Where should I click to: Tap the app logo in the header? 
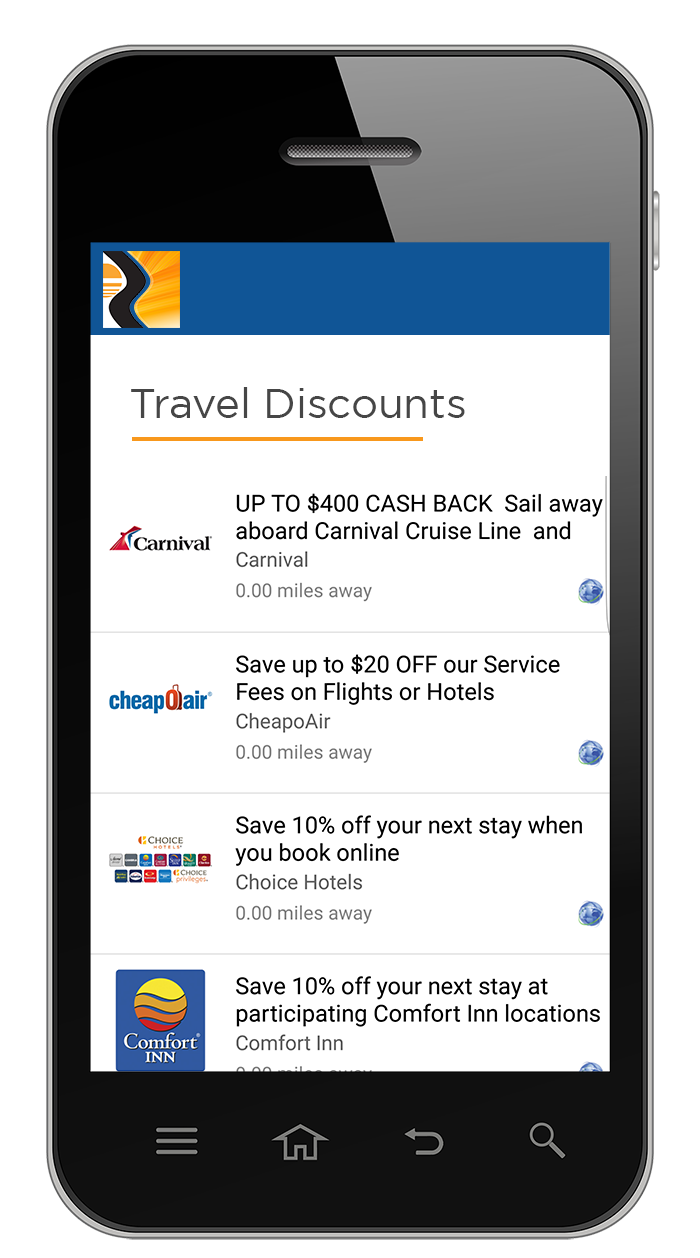pyautogui.click(x=141, y=289)
